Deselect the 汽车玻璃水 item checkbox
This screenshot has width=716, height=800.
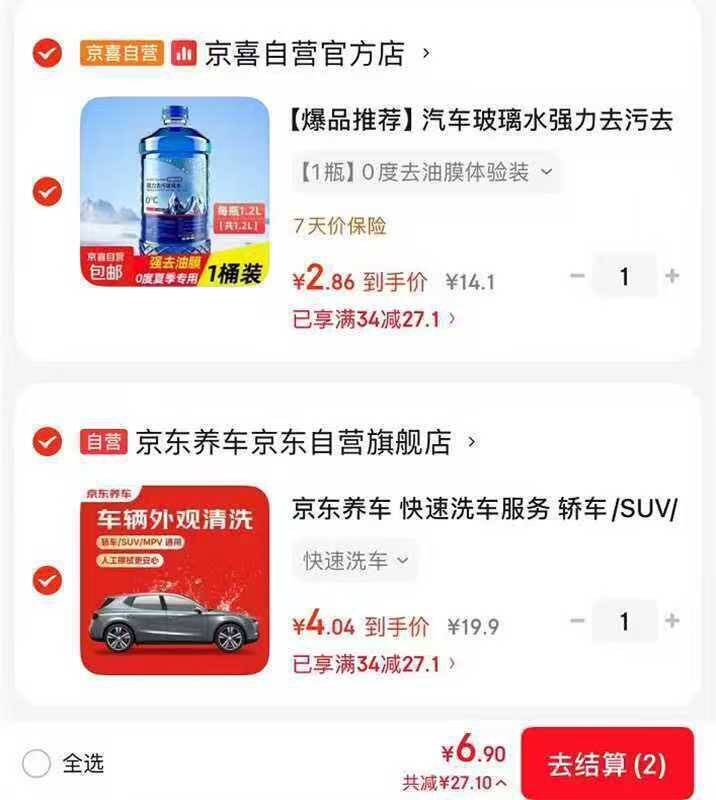[47, 191]
